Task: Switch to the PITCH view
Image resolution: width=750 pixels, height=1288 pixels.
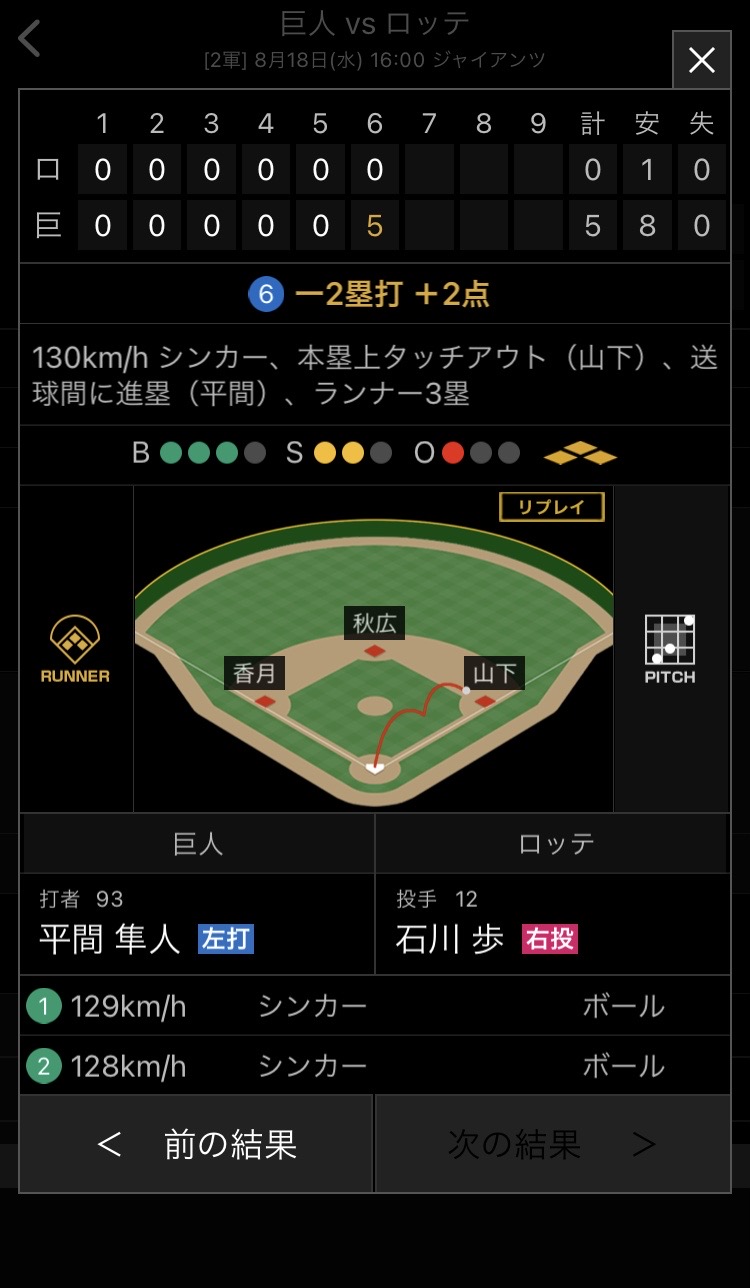Action: pos(670,649)
